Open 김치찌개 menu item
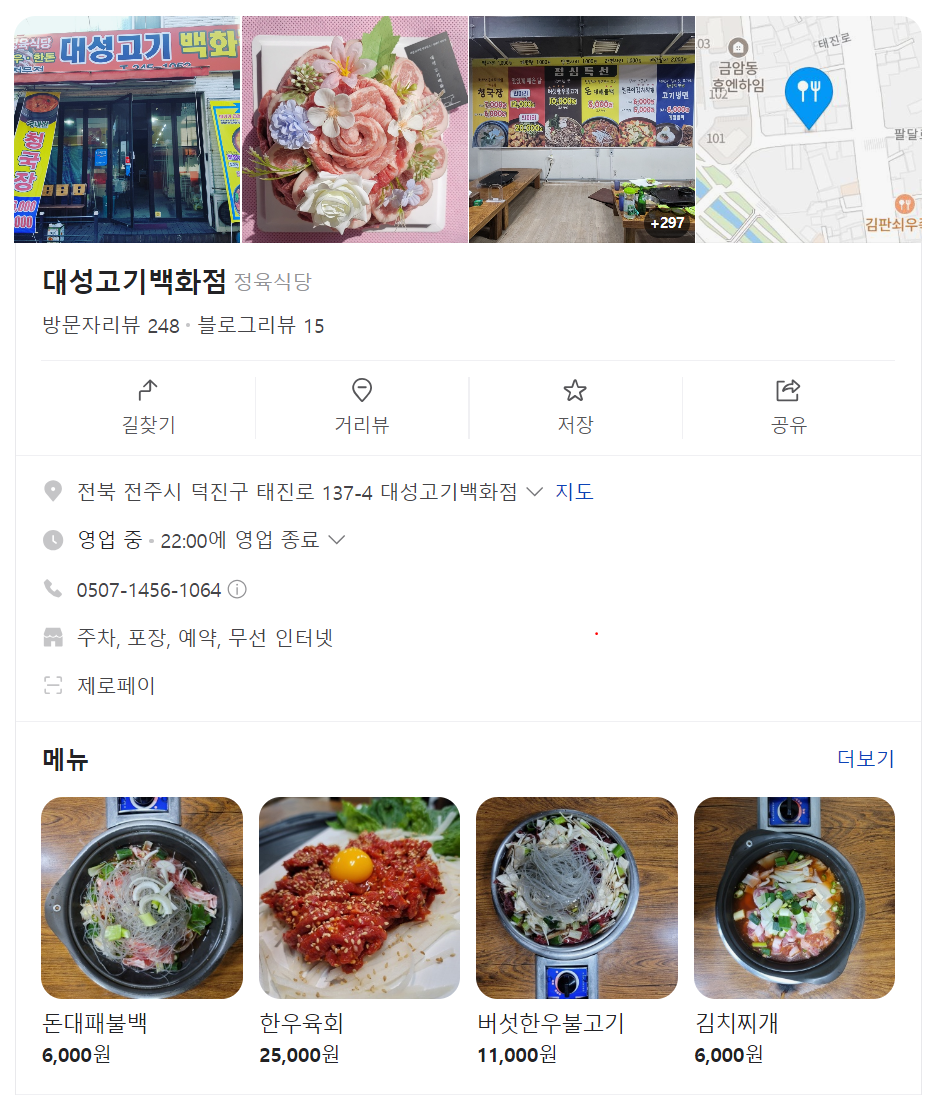This screenshot has height=1095, width=927. (x=794, y=898)
